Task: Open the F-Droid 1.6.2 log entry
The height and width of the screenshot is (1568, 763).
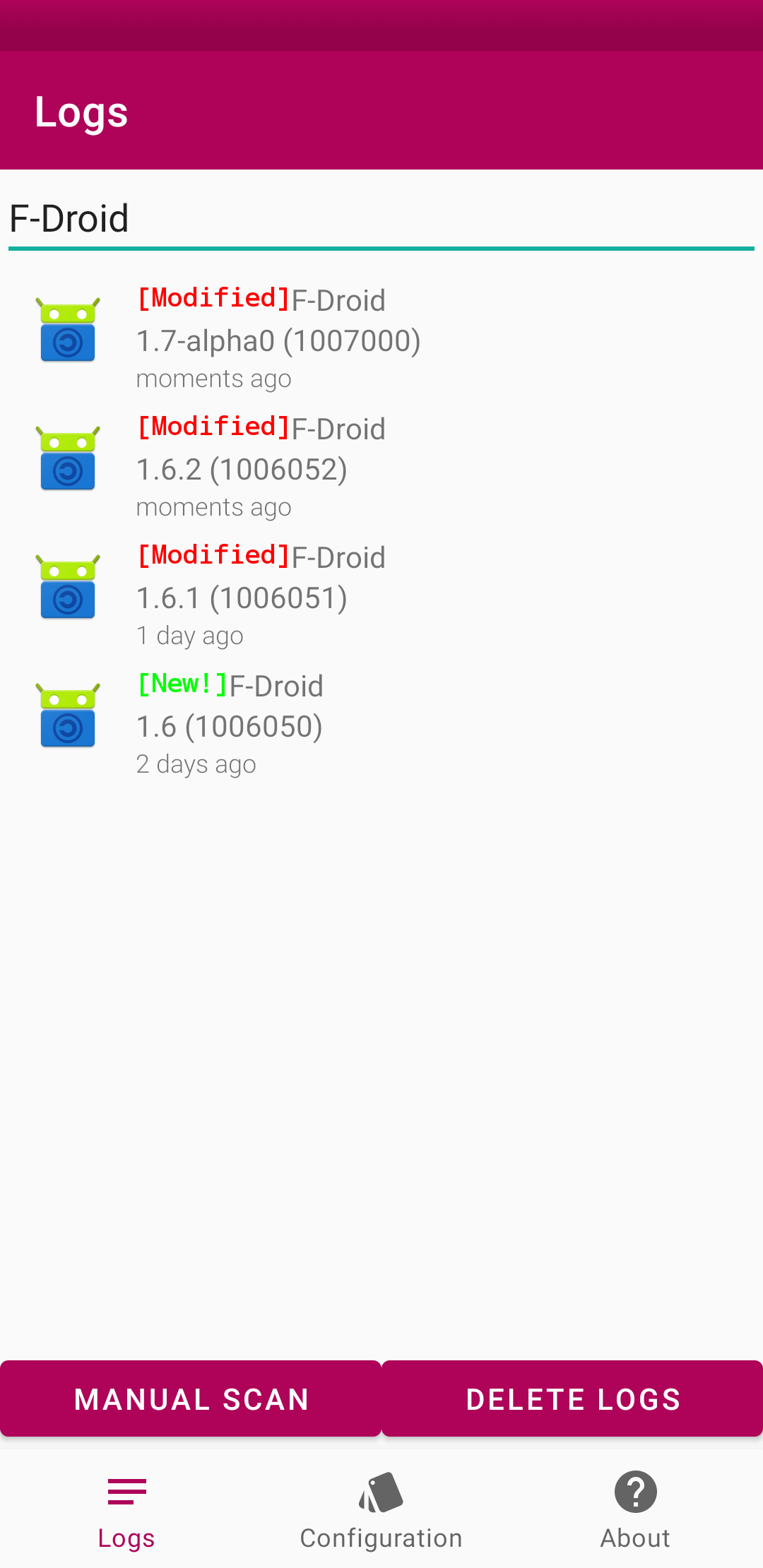Action: [261, 466]
